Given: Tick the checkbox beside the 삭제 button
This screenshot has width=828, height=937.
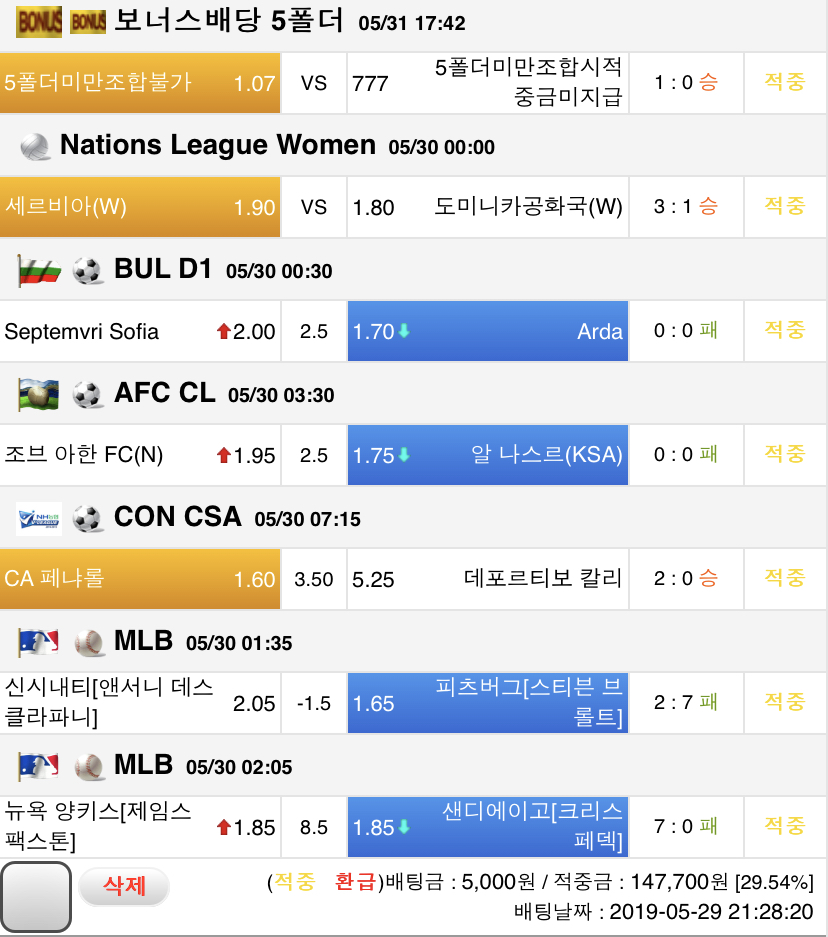Looking at the screenshot, I should [36, 897].
